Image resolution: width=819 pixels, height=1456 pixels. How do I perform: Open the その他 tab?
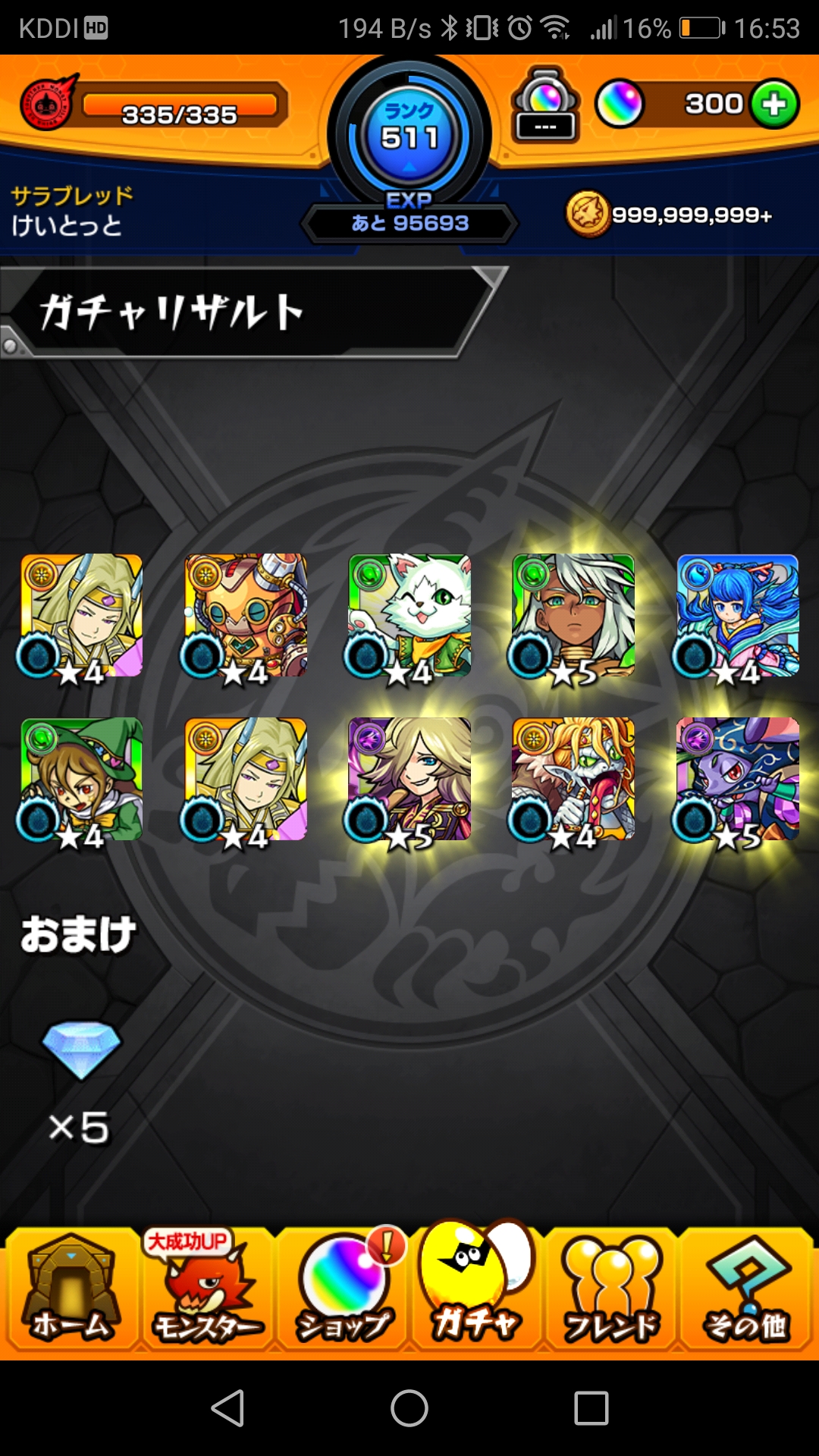point(746,1289)
